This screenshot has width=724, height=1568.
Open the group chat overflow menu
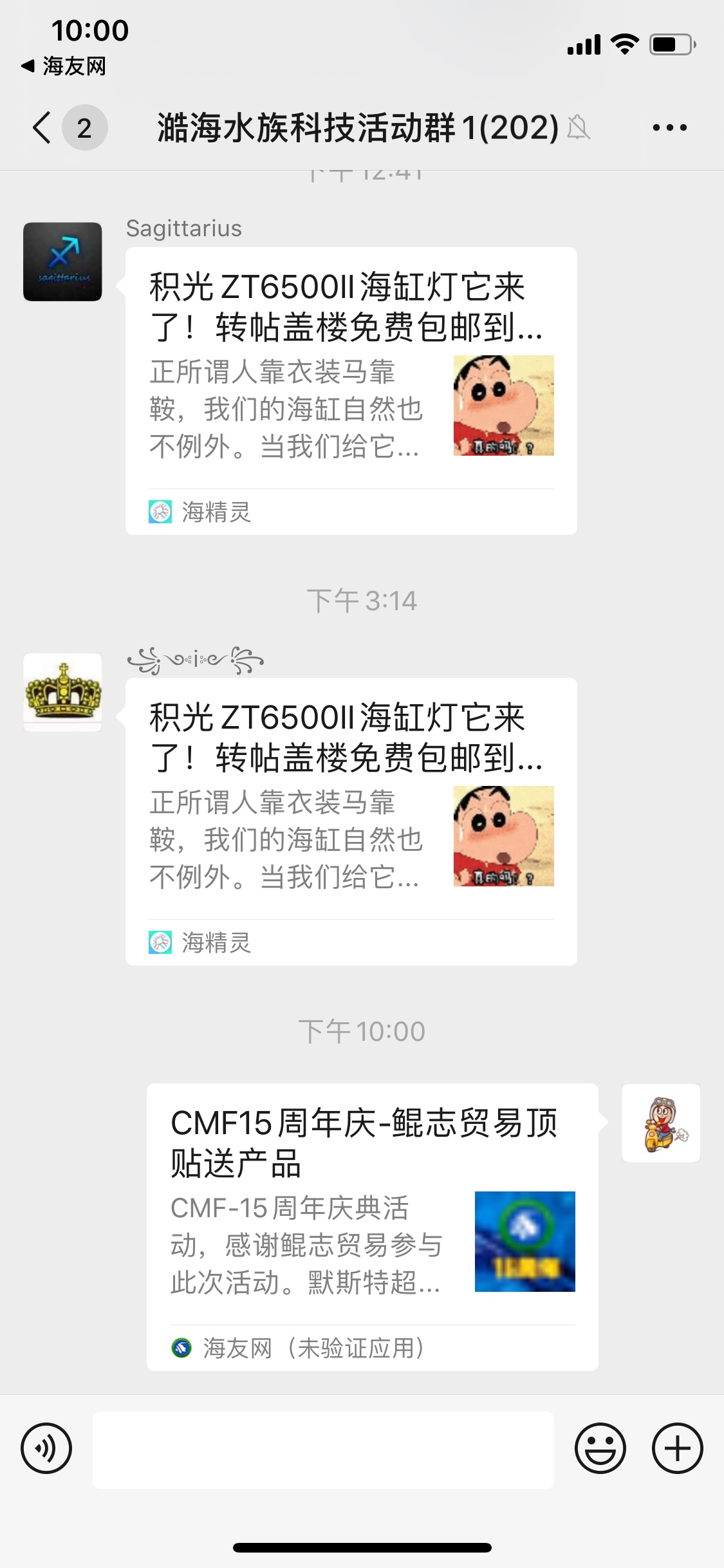pos(669,127)
